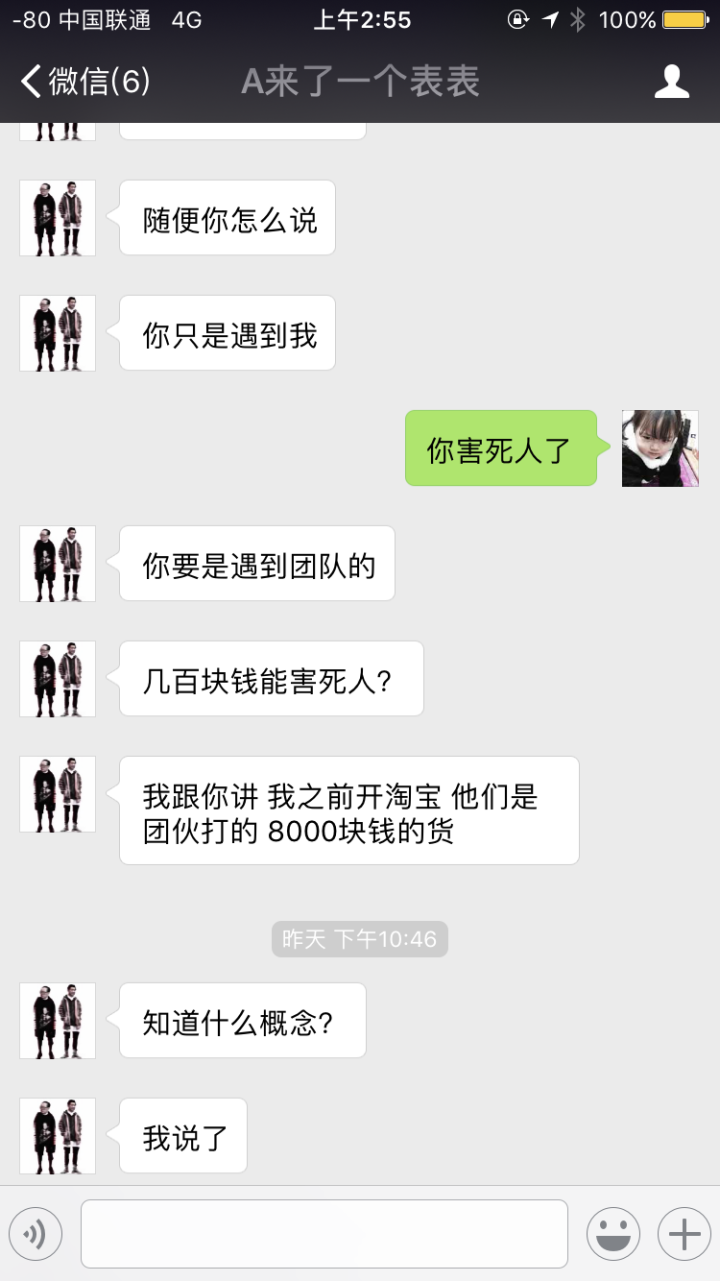Open avatar next to 知道什么概念?
Image resolution: width=720 pixels, height=1281 pixels.
58,1020
